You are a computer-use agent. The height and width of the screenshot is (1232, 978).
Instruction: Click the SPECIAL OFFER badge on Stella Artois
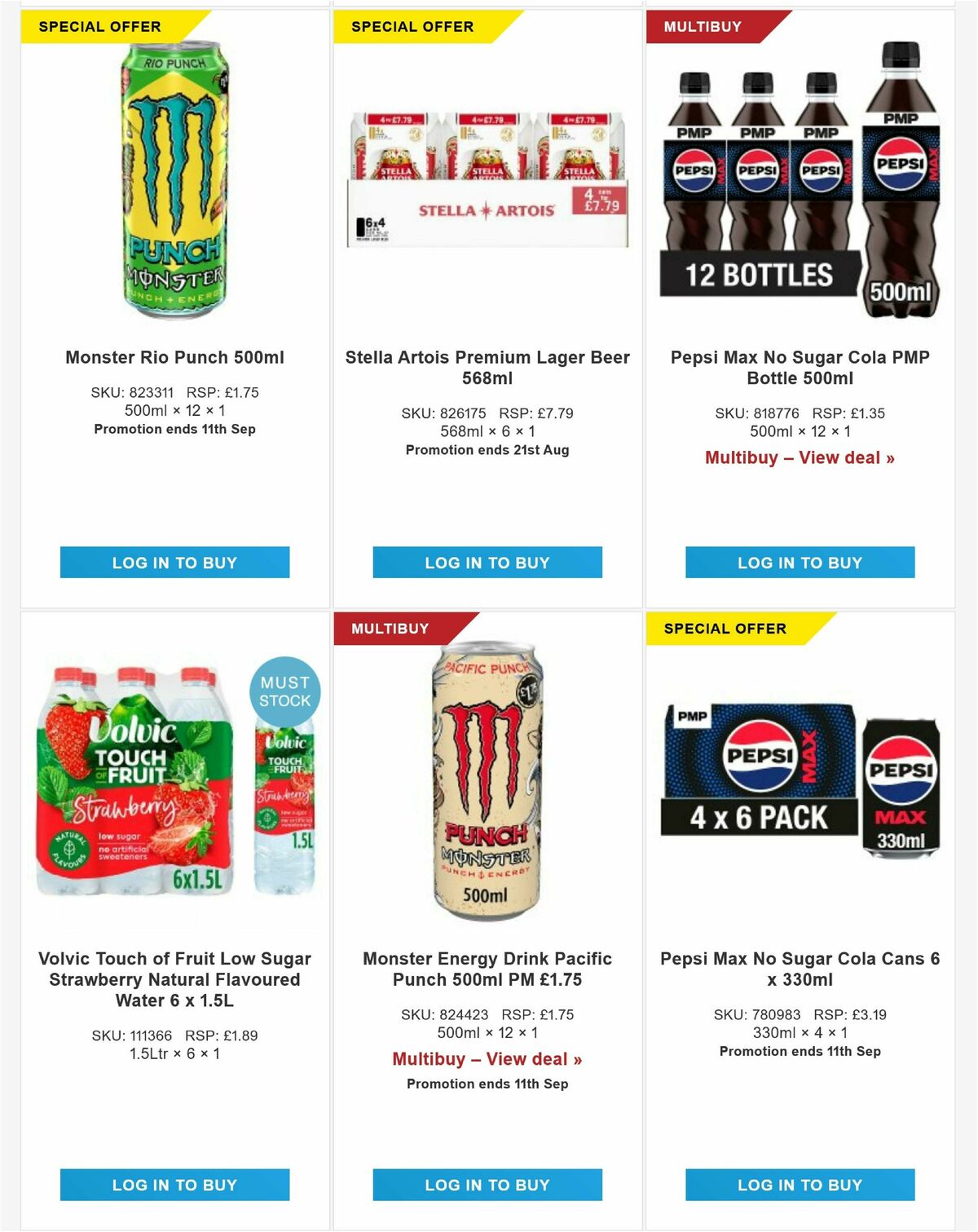point(412,25)
